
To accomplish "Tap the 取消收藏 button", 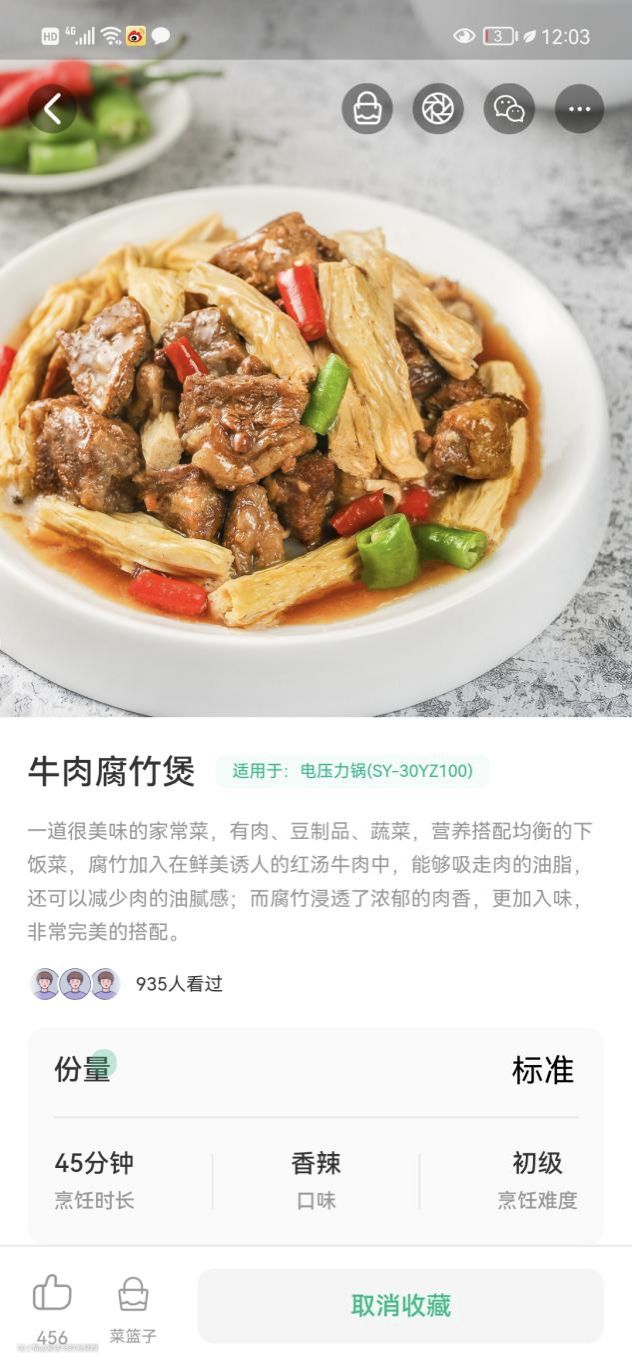I will (400, 1305).
